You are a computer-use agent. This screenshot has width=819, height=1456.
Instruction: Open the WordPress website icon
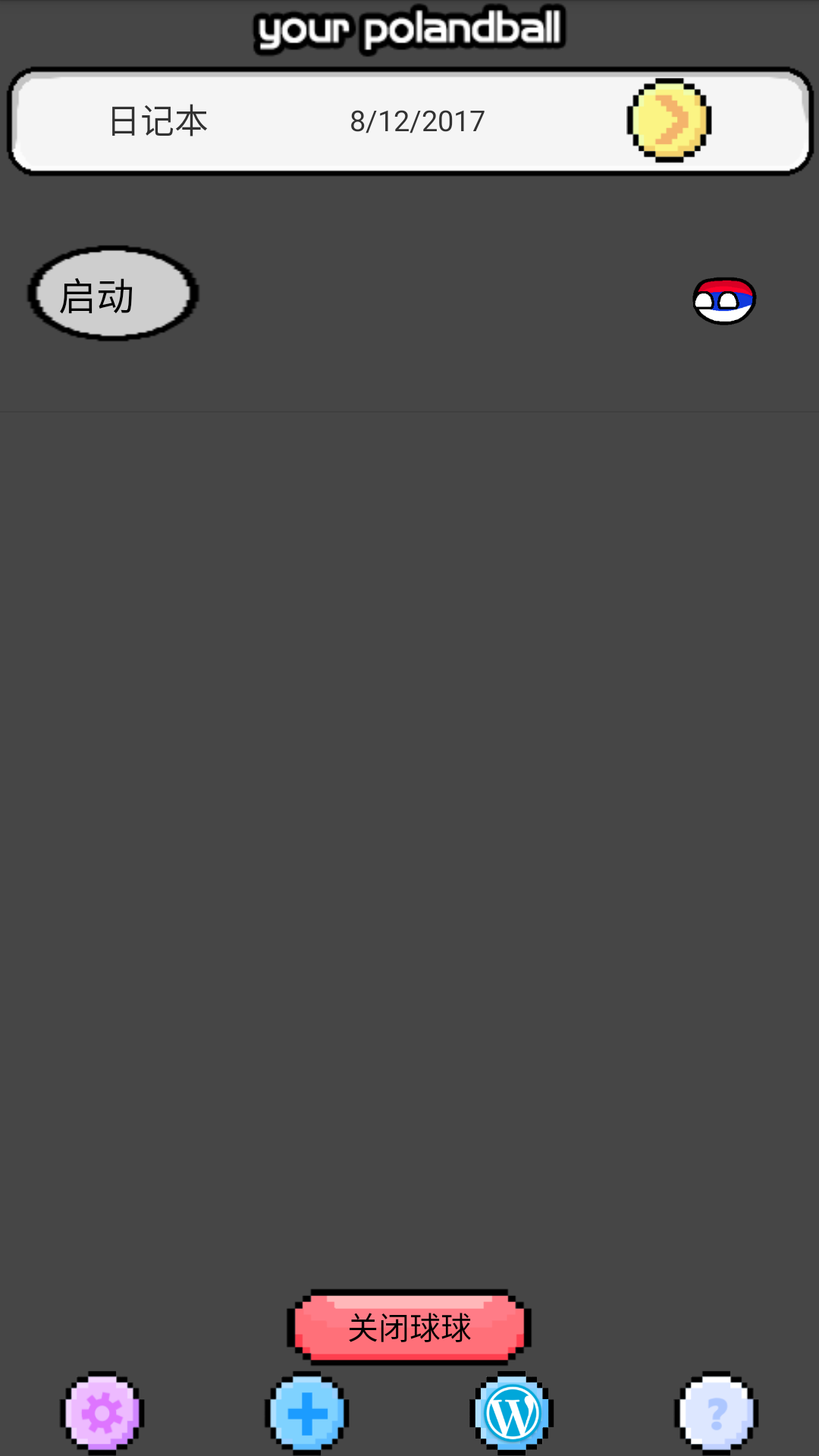pyautogui.click(x=513, y=1413)
